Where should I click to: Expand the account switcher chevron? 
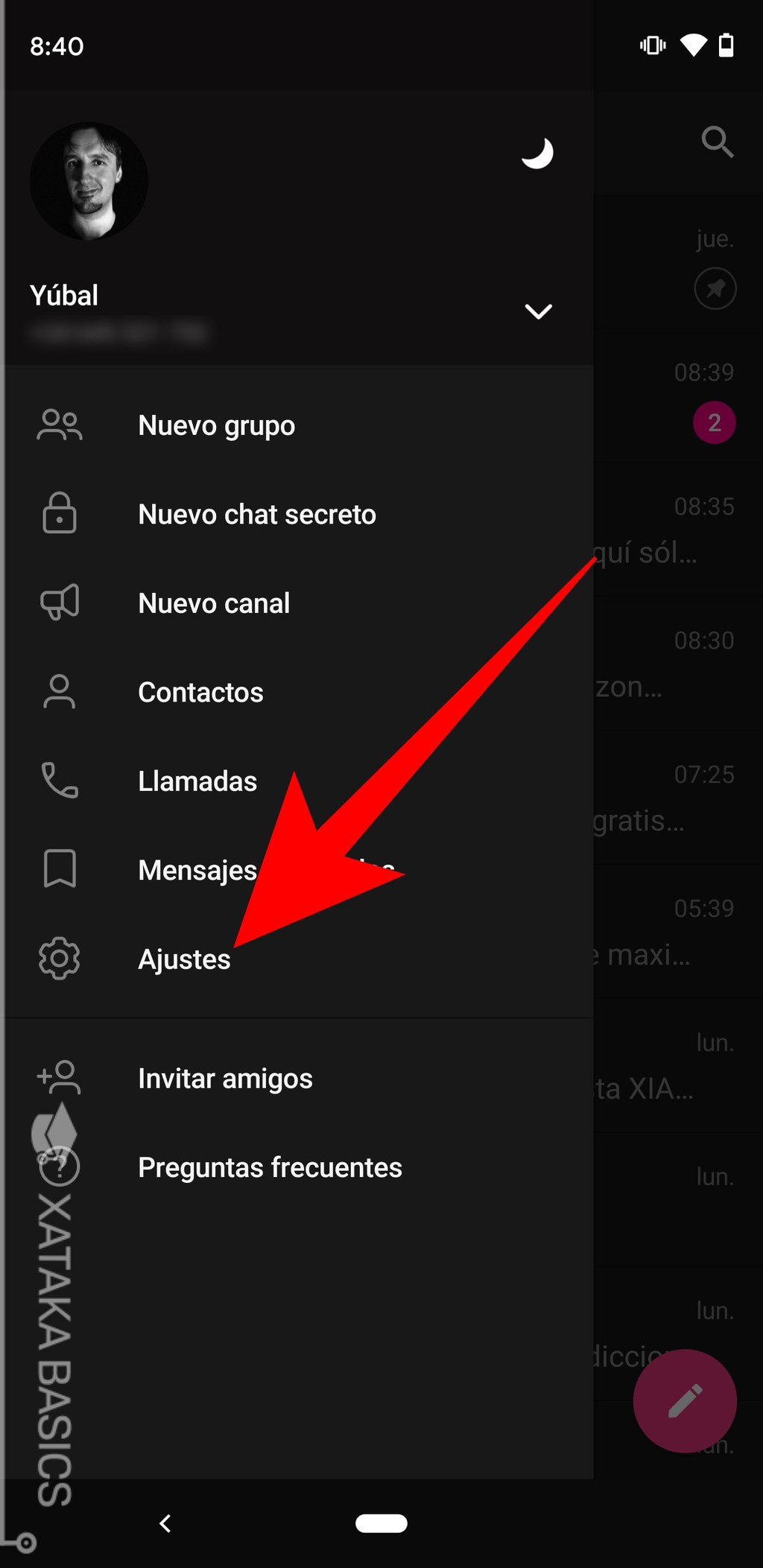(x=539, y=311)
